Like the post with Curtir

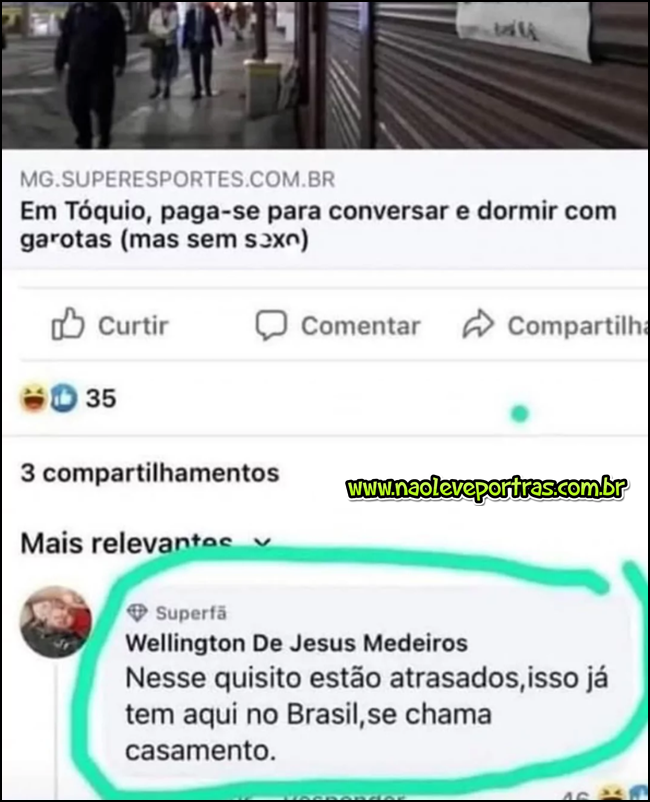click(109, 325)
